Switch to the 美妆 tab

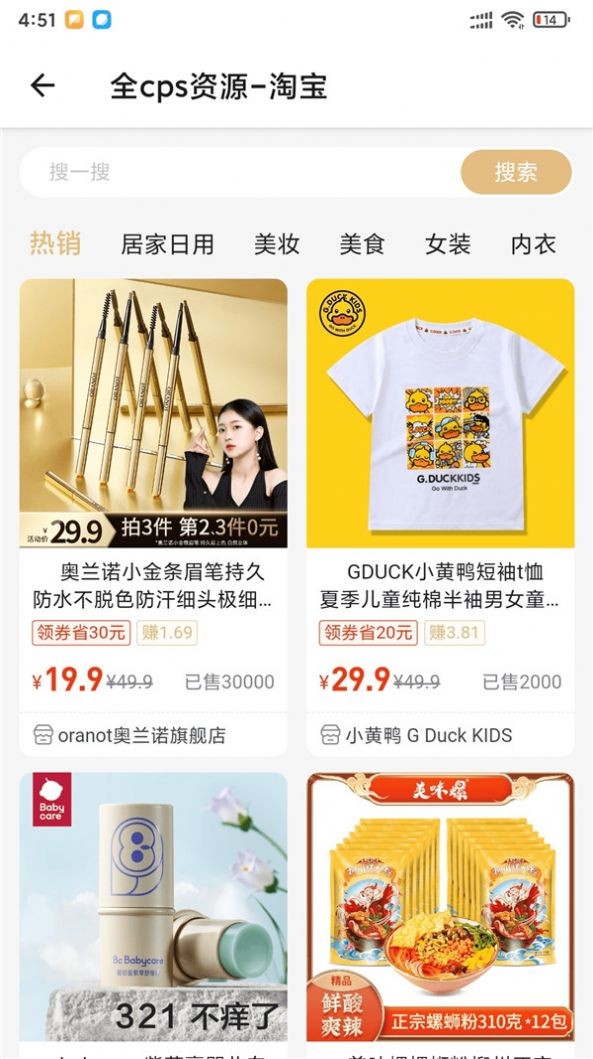[277, 244]
